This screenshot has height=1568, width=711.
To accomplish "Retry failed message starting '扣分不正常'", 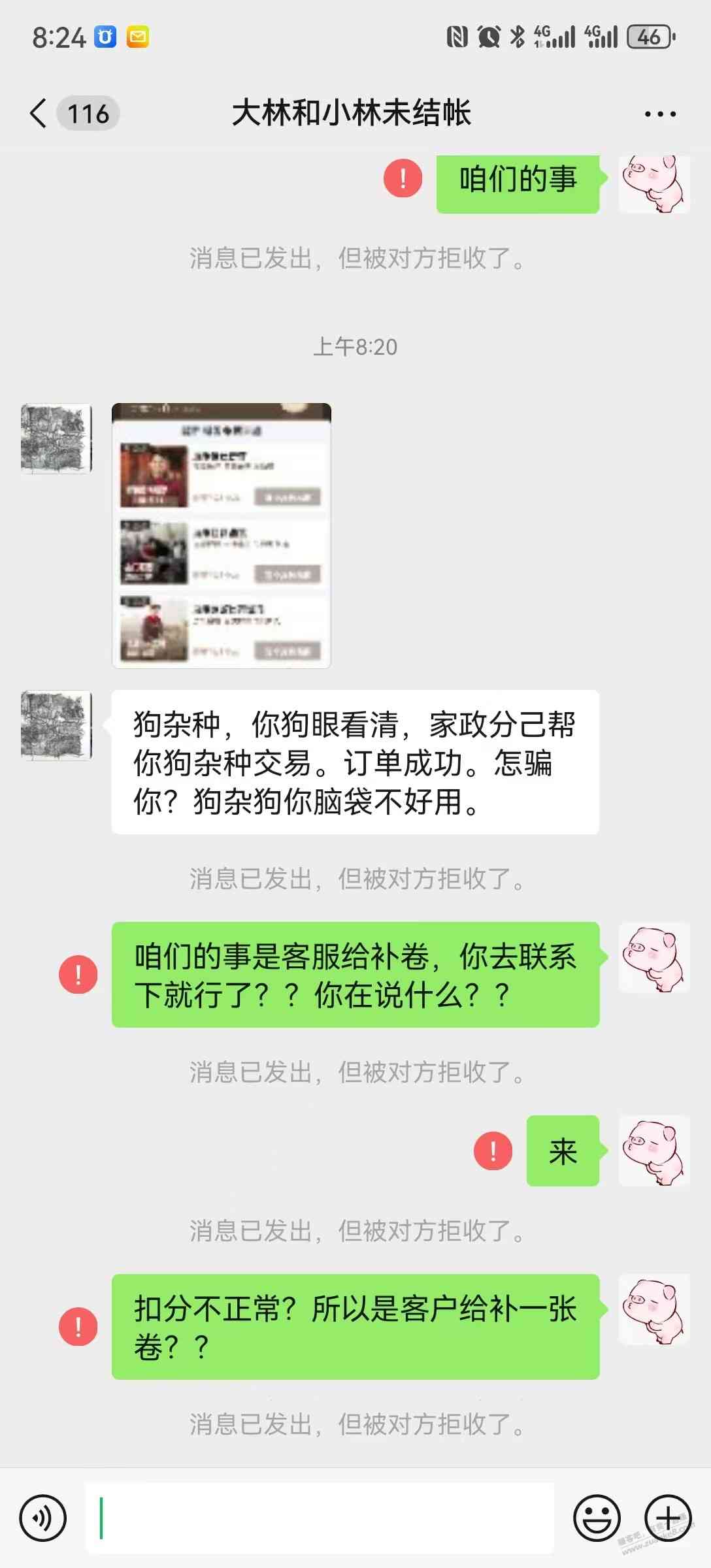I will coord(78,1327).
